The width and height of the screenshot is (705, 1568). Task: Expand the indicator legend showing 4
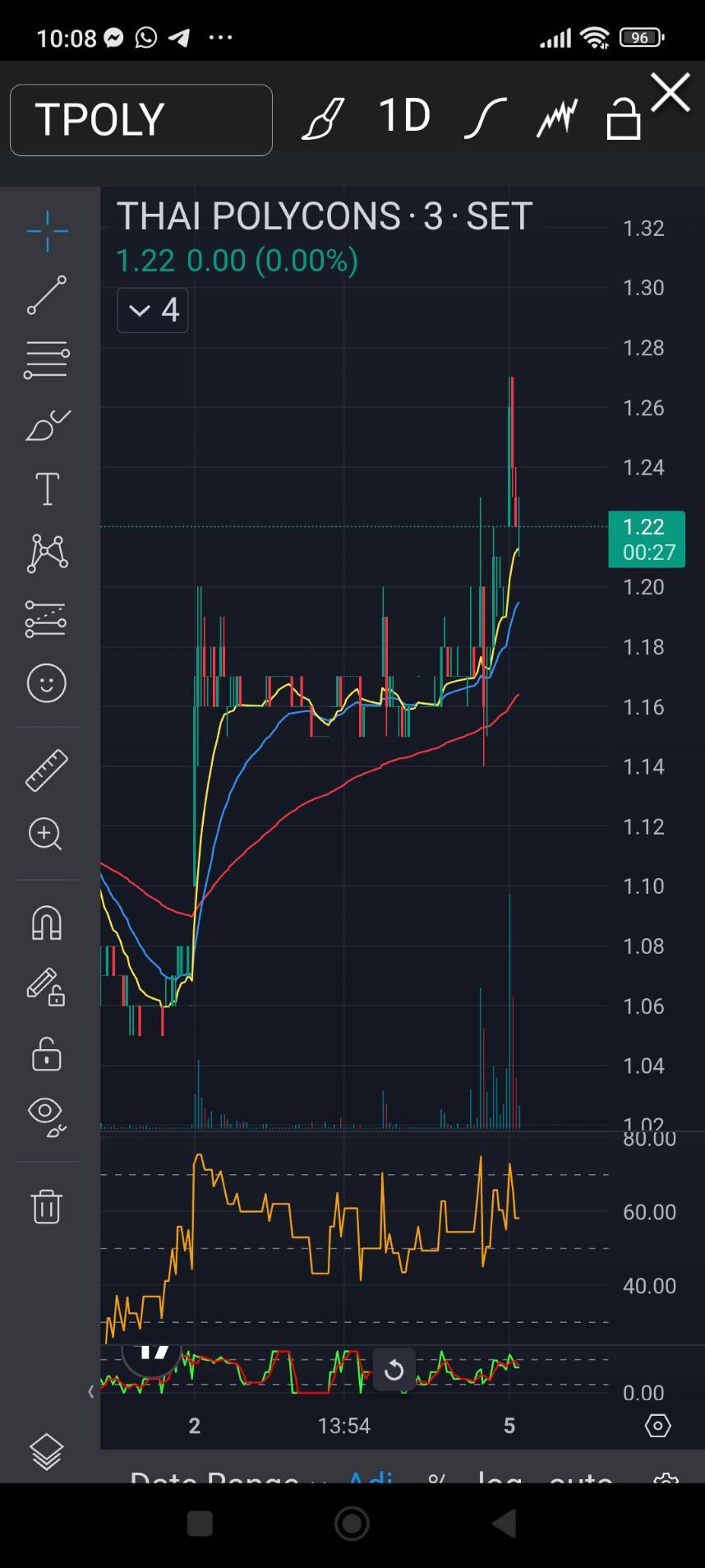tap(153, 311)
